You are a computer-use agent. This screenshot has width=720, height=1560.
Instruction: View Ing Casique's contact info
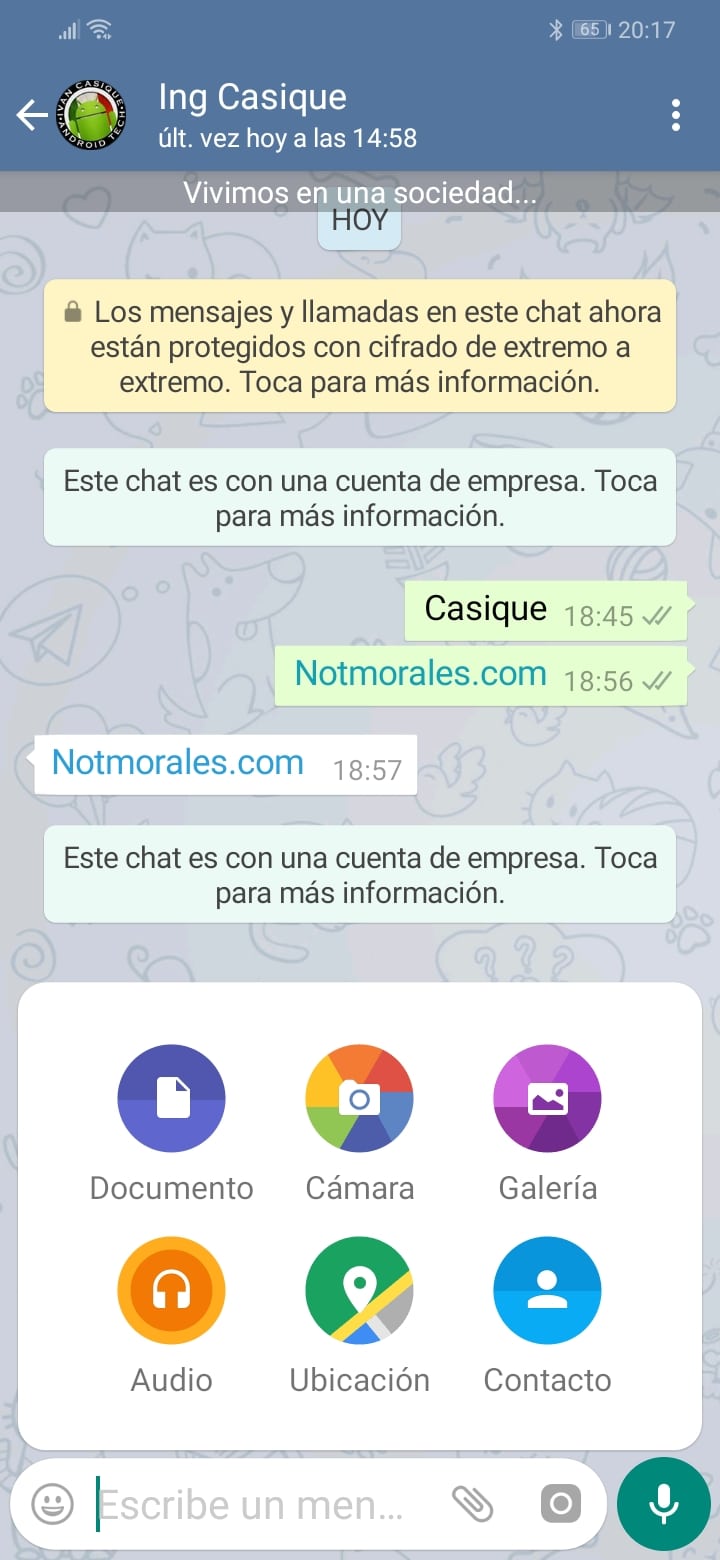(x=288, y=115)
